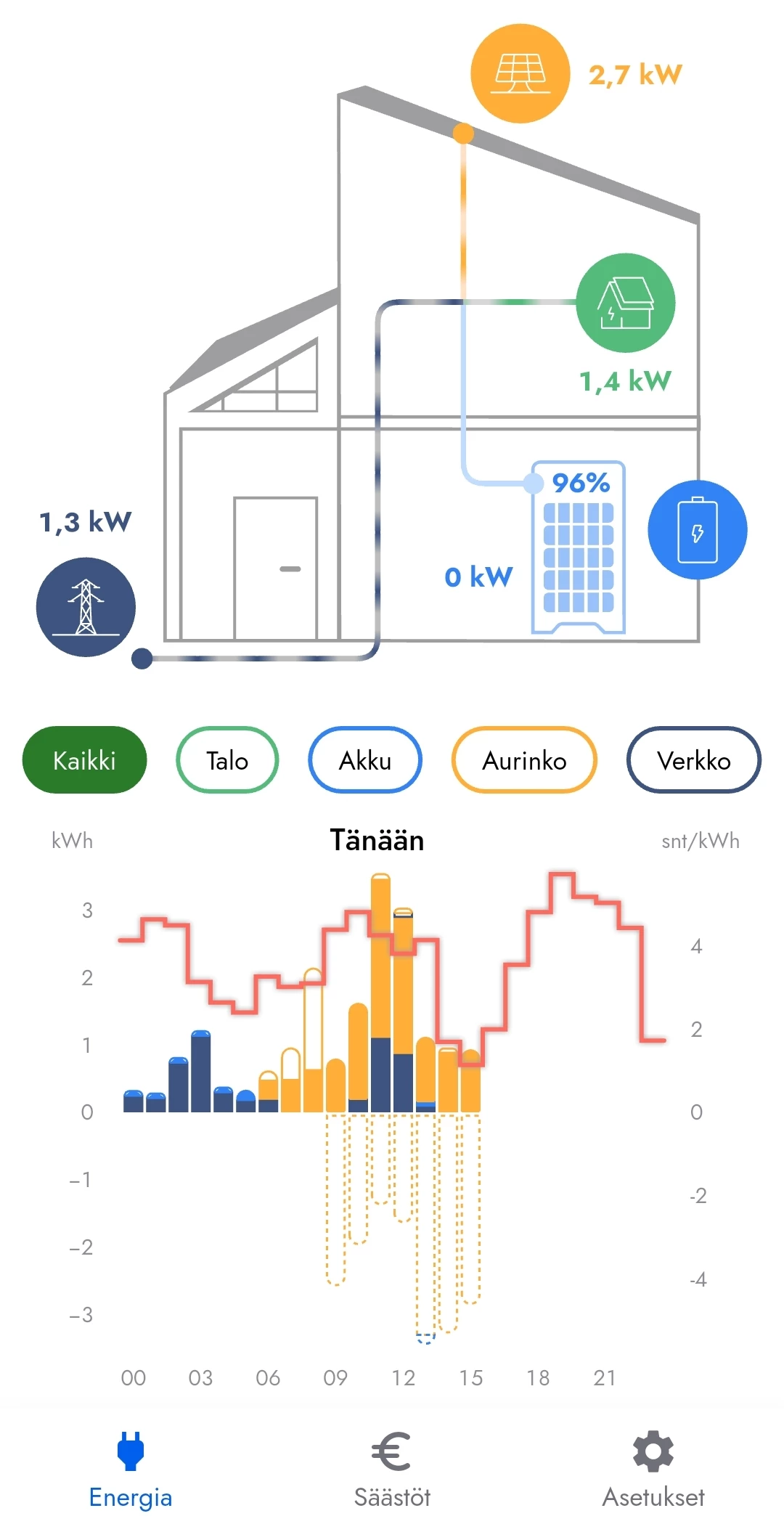Tap the blue battery icon
Viewport: 784px width, 1524px height.
[x=697, y=530]
